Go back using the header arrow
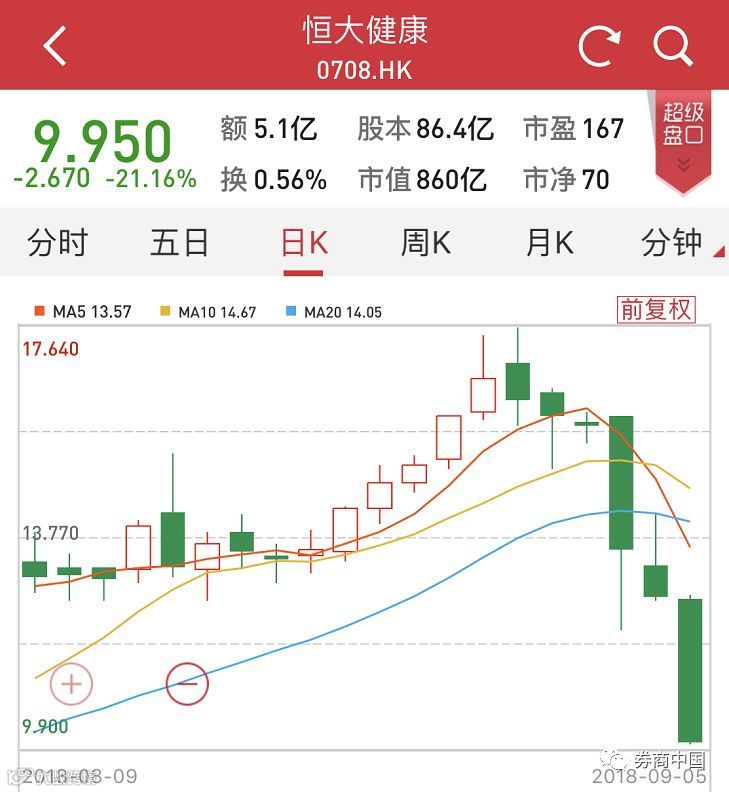The image size is (729, 792). click(56, 46)
